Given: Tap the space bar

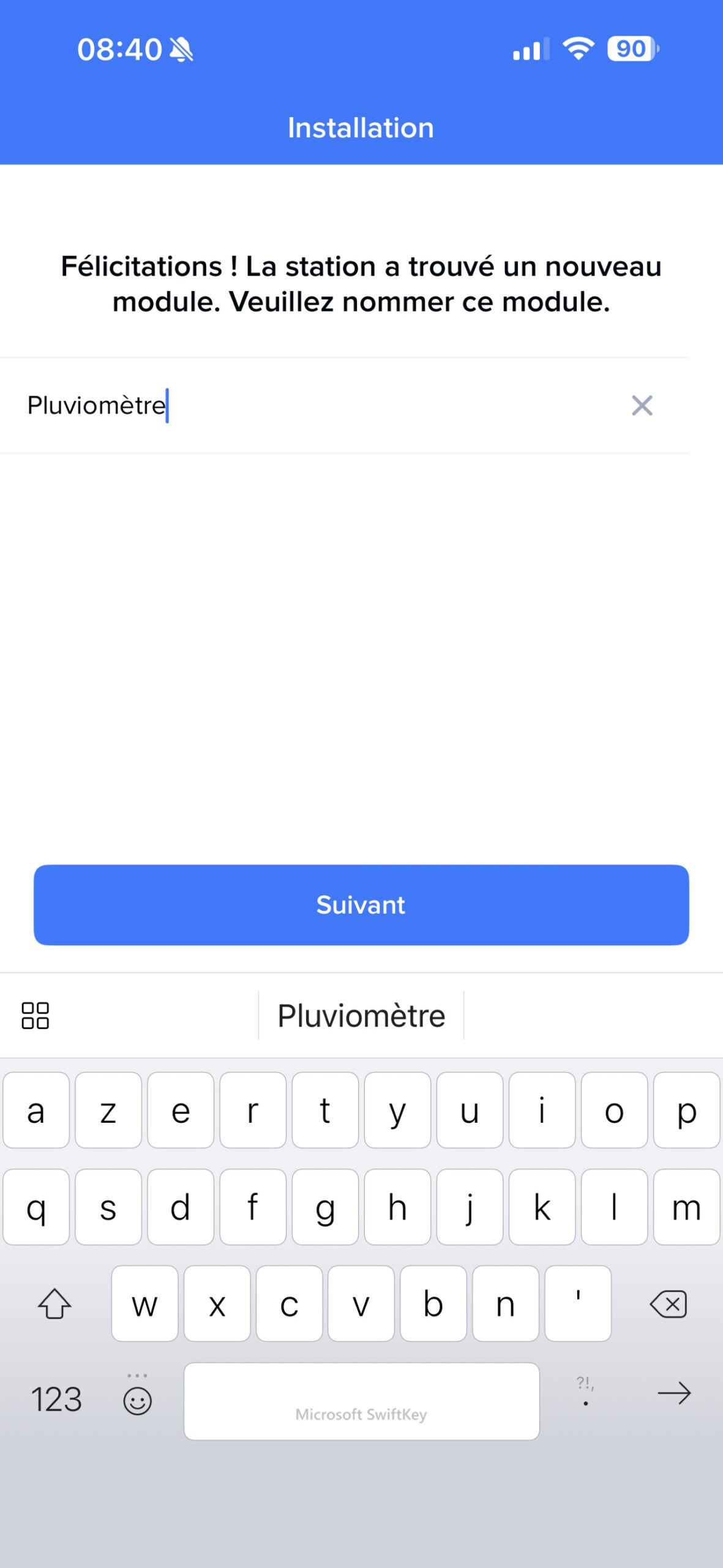Looking at the screenshot, I should pos(361,1401).
